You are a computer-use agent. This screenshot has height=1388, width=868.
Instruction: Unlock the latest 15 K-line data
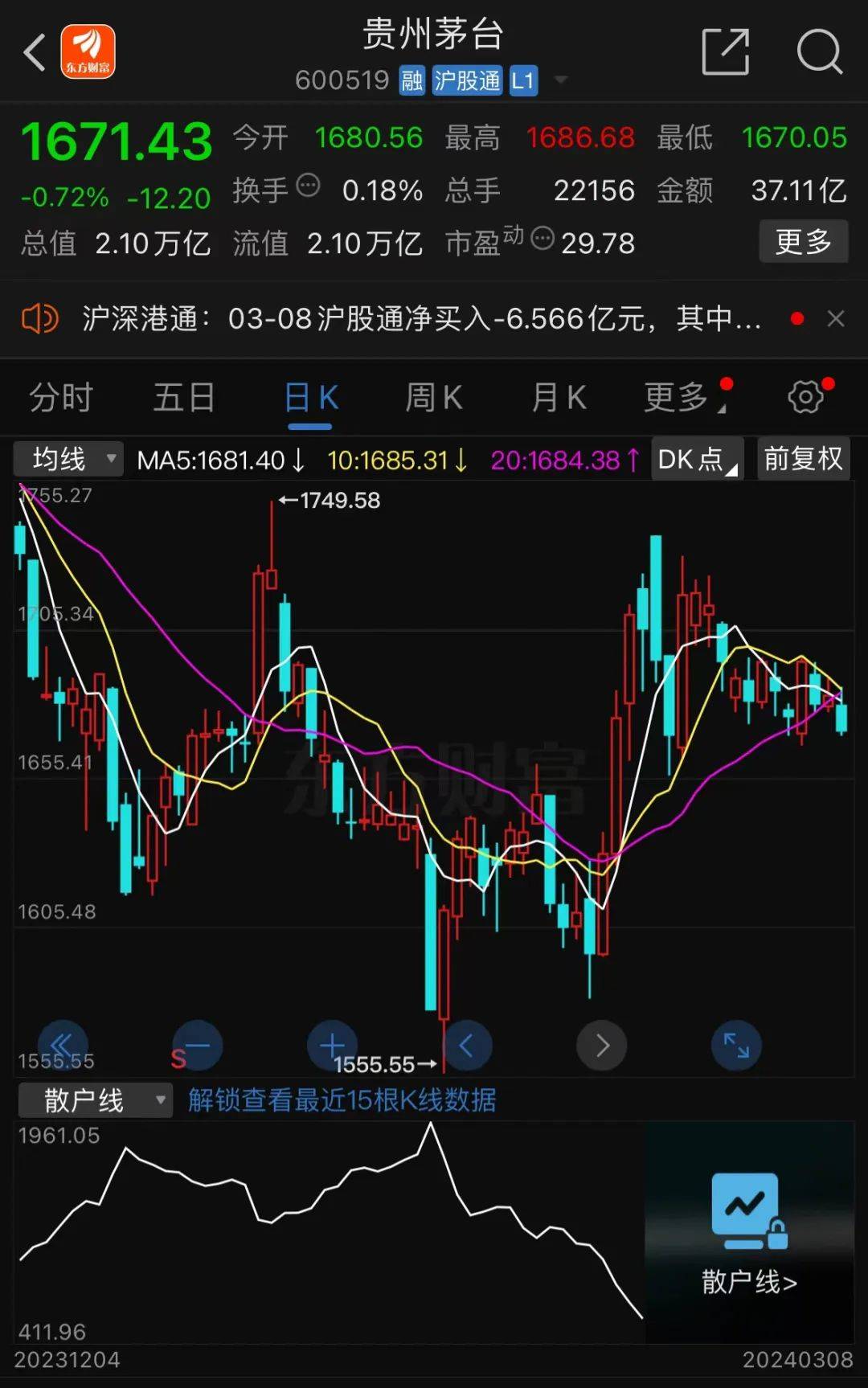pyautogui.click(x=342, y=1100)
